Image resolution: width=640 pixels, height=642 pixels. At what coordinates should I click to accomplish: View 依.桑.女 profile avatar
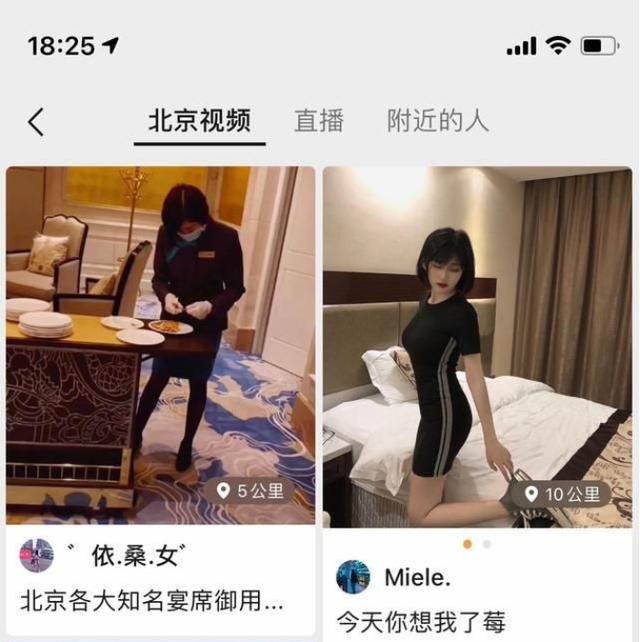point(37,555)
